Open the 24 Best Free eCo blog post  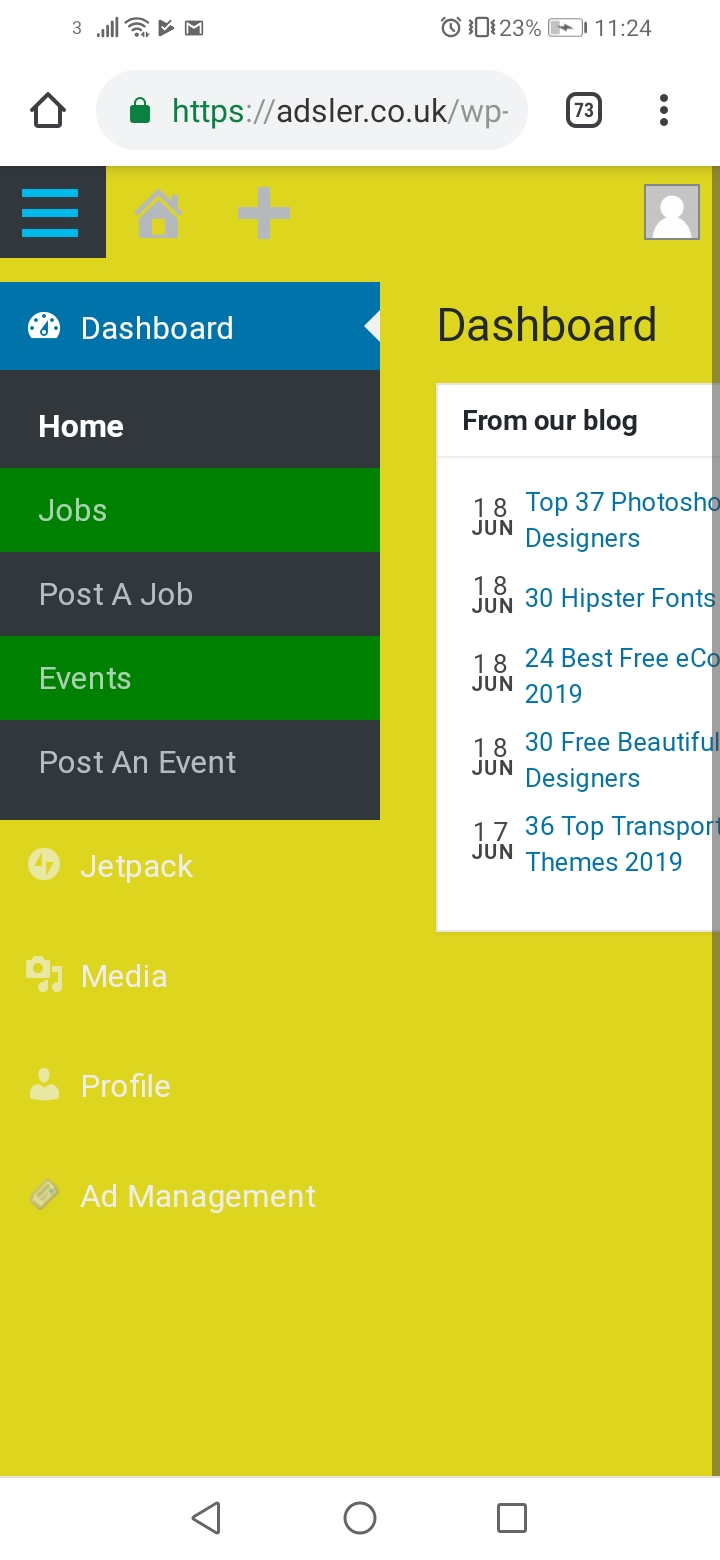pyautogui.click(x=620, y=660)
